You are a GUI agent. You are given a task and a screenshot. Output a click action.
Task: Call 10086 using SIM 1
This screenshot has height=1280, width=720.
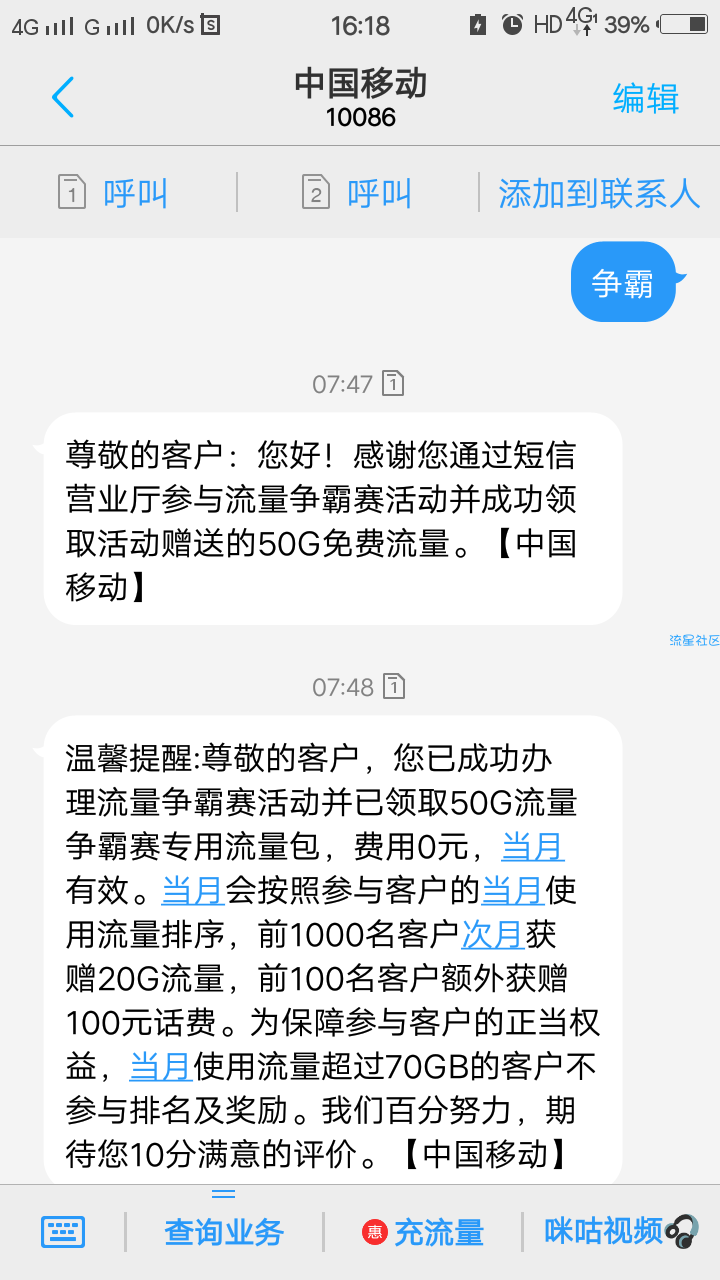point(114,193)
